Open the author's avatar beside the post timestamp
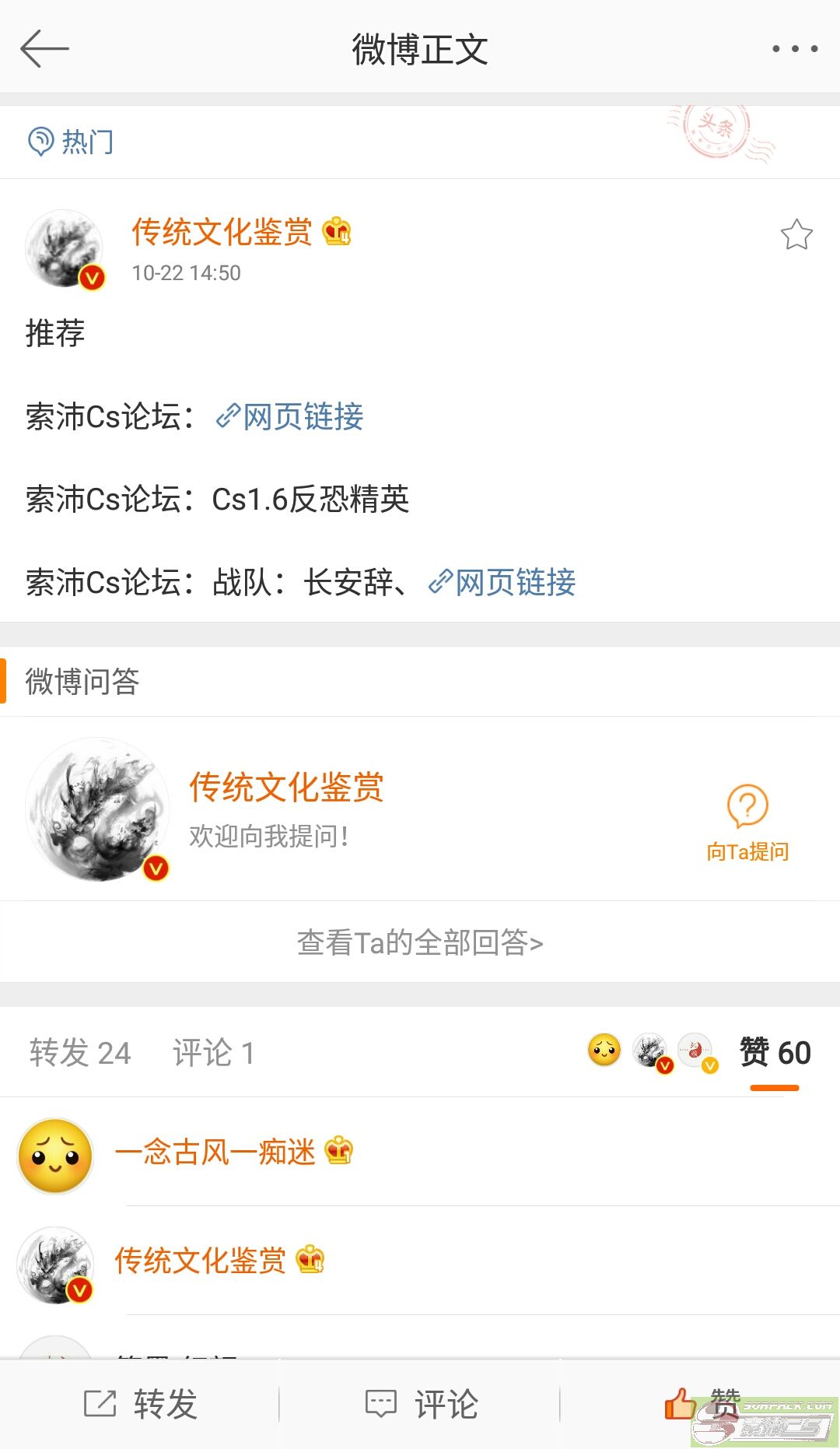 (x=65, y=249)
